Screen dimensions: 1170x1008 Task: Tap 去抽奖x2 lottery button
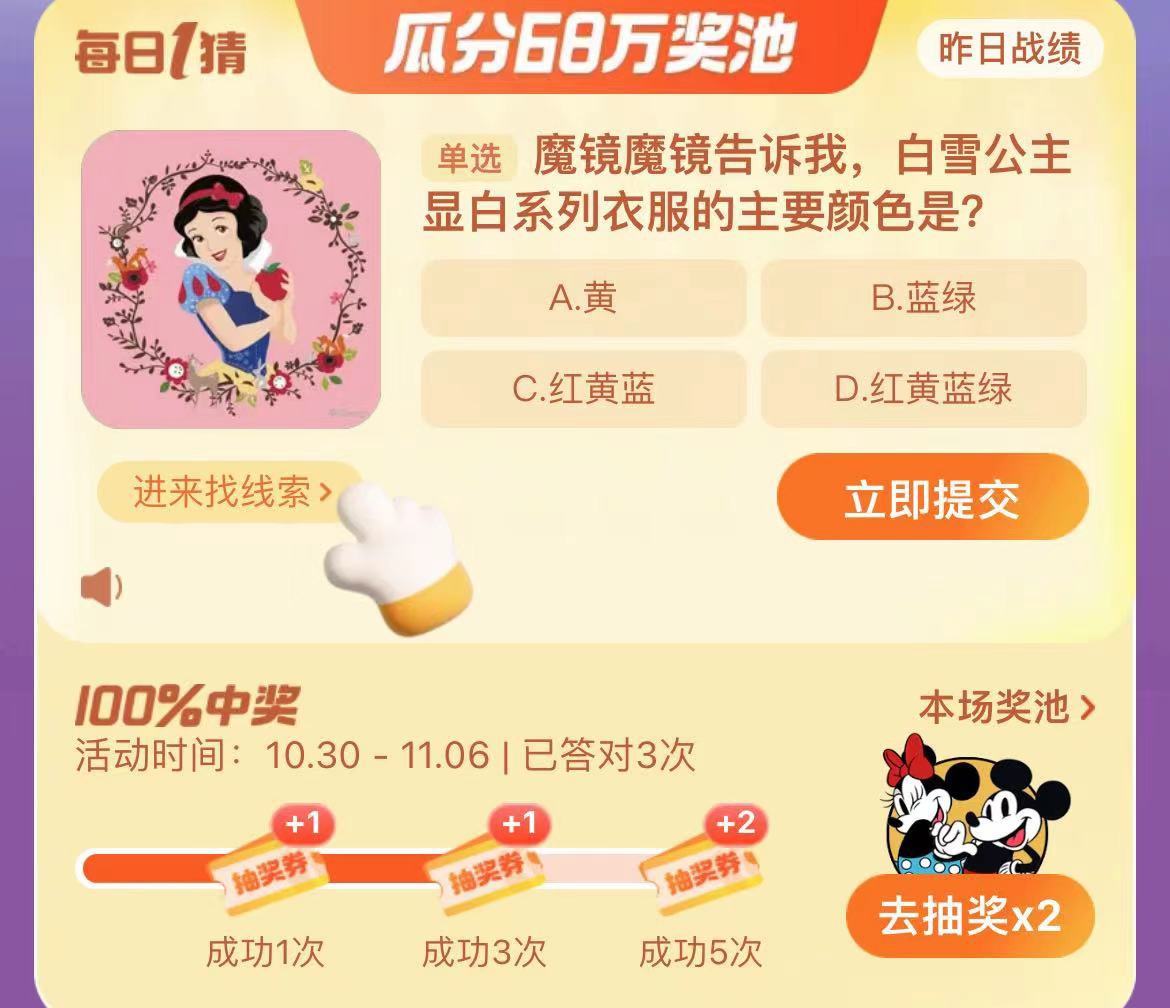pos(969,916)
